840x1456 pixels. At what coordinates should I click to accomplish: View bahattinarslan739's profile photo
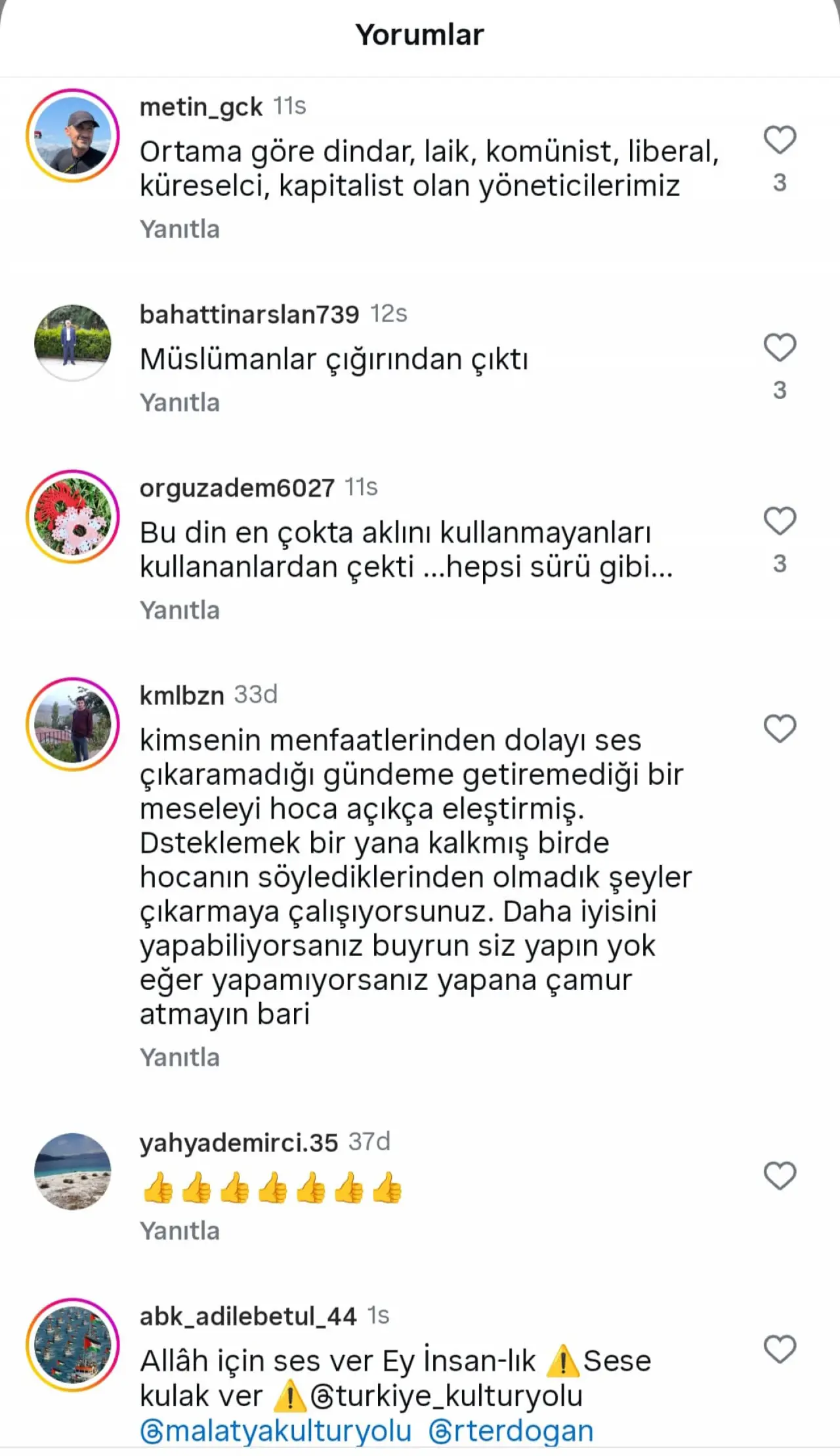[x=72, y=343]
